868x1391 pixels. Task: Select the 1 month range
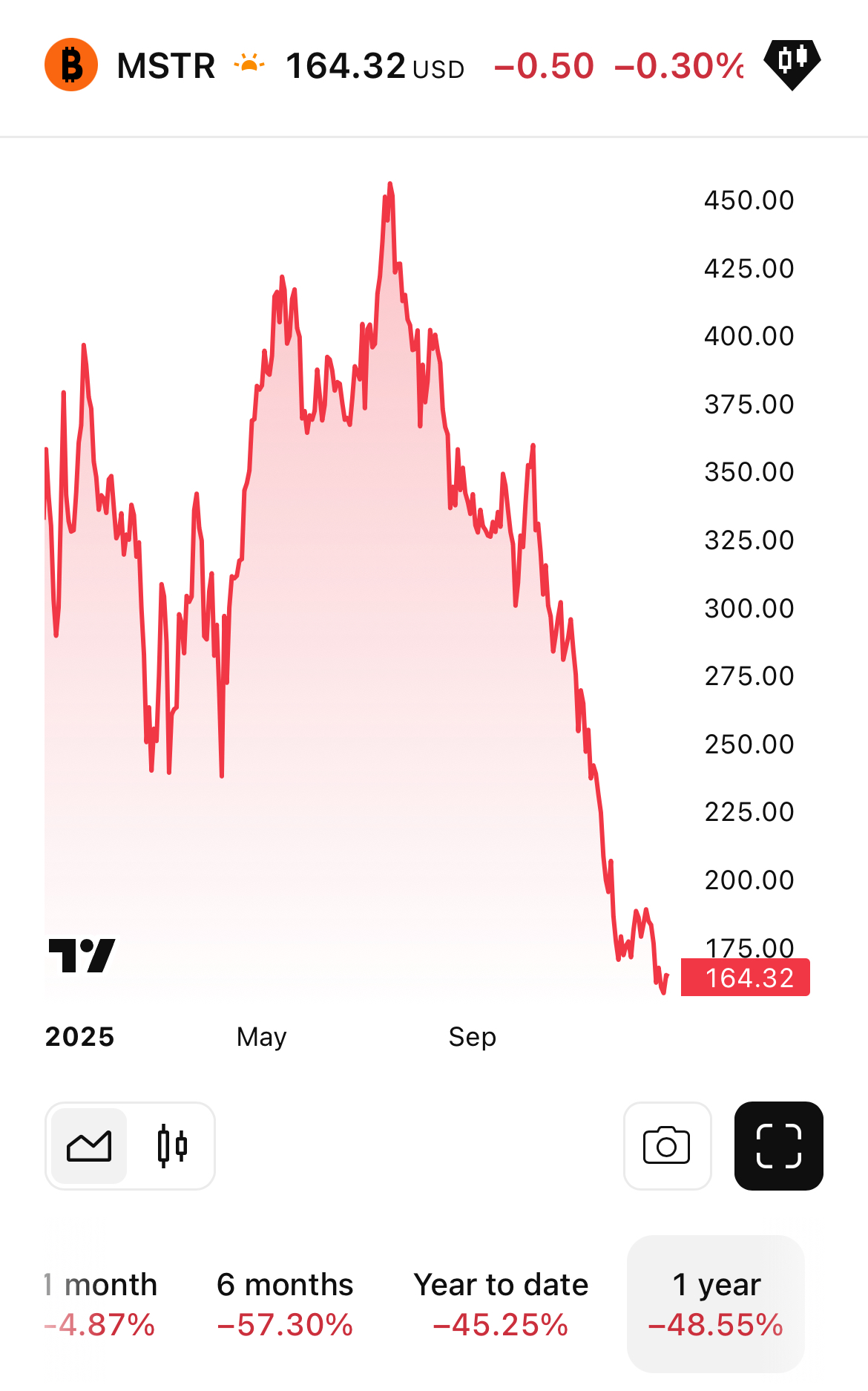[x=100, y=1303]
